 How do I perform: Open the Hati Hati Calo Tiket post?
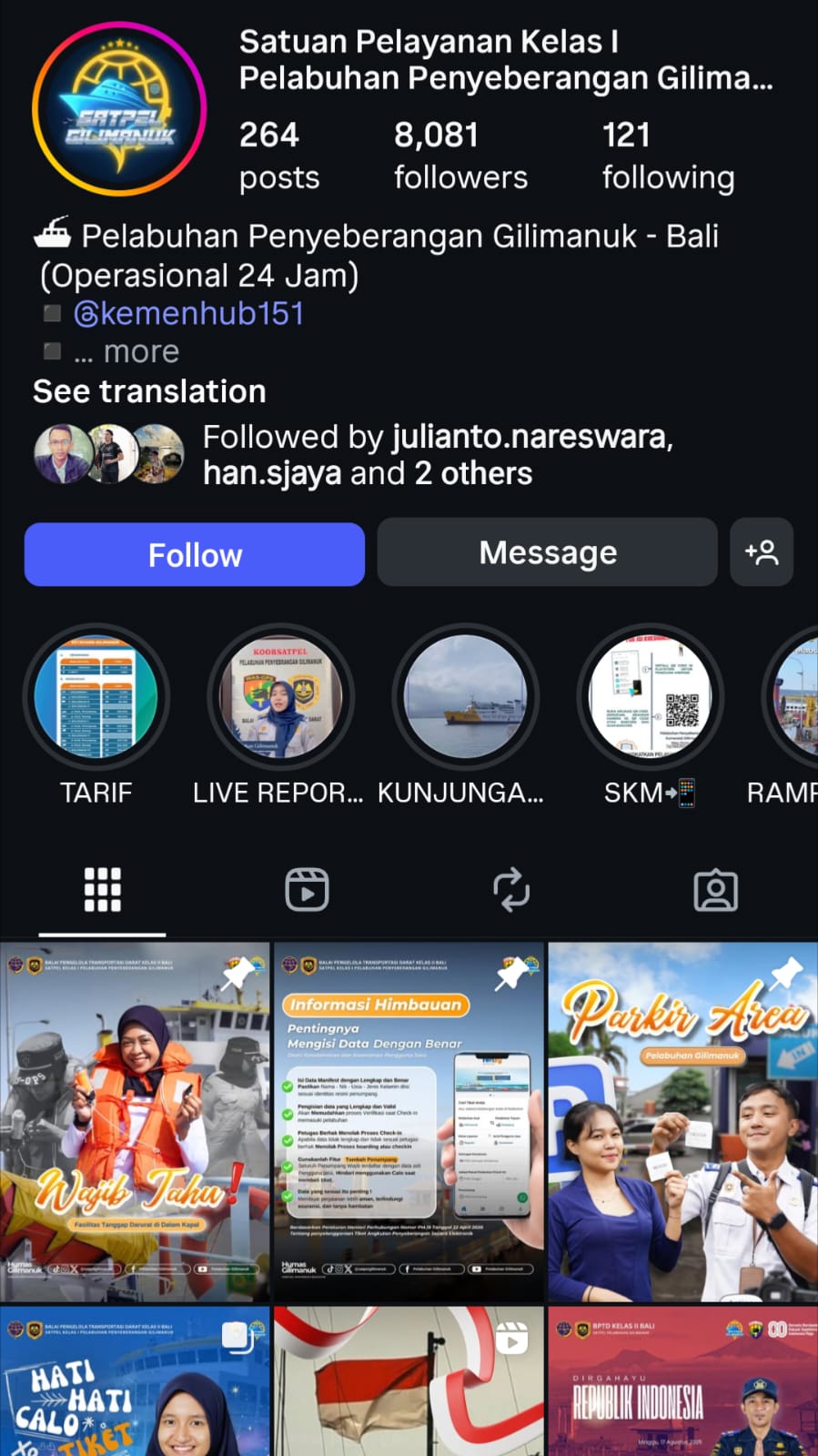click(x=135, y=1383)
